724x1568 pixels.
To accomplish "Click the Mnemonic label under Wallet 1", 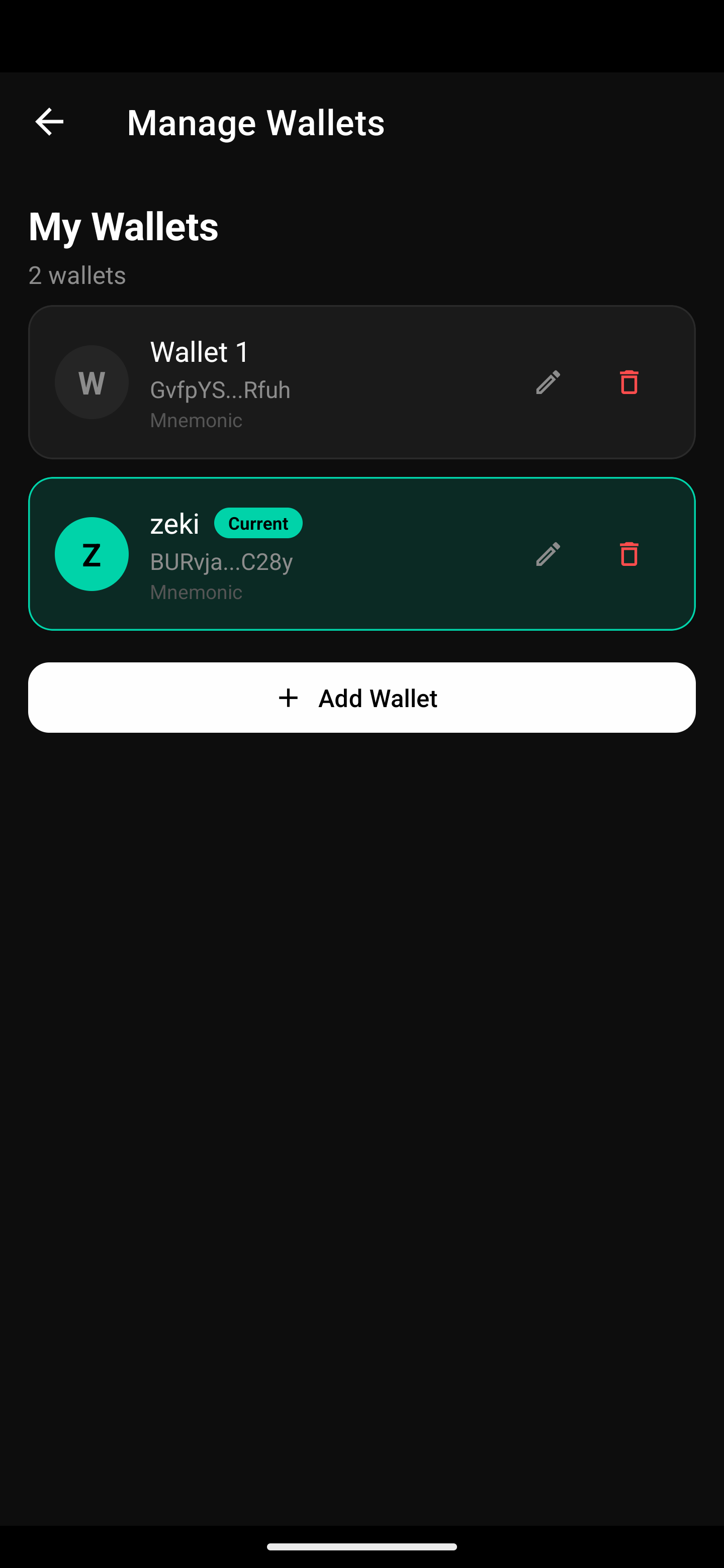I will click(196, 420).
